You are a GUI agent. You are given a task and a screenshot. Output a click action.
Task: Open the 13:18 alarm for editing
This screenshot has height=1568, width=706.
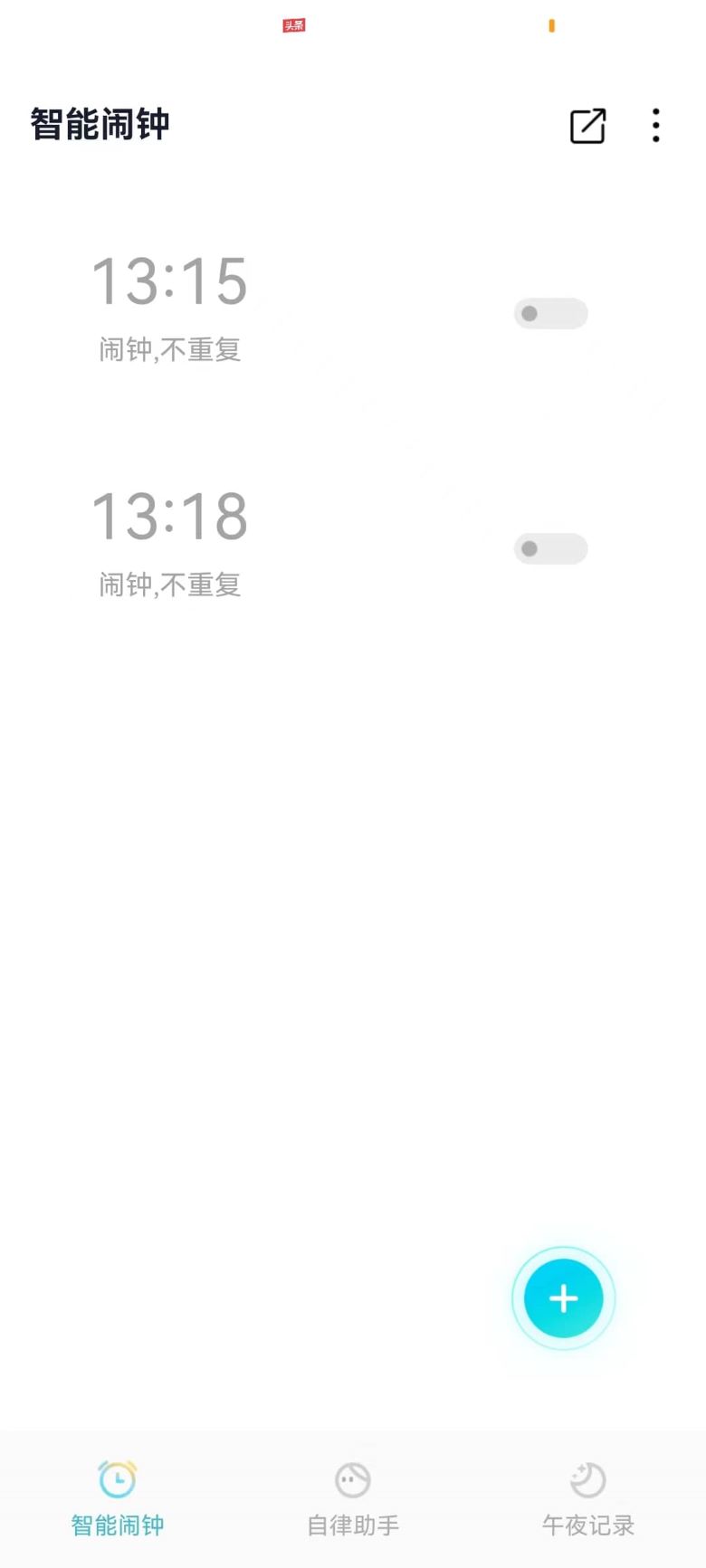pyautogui.click(x=172, y=516)
